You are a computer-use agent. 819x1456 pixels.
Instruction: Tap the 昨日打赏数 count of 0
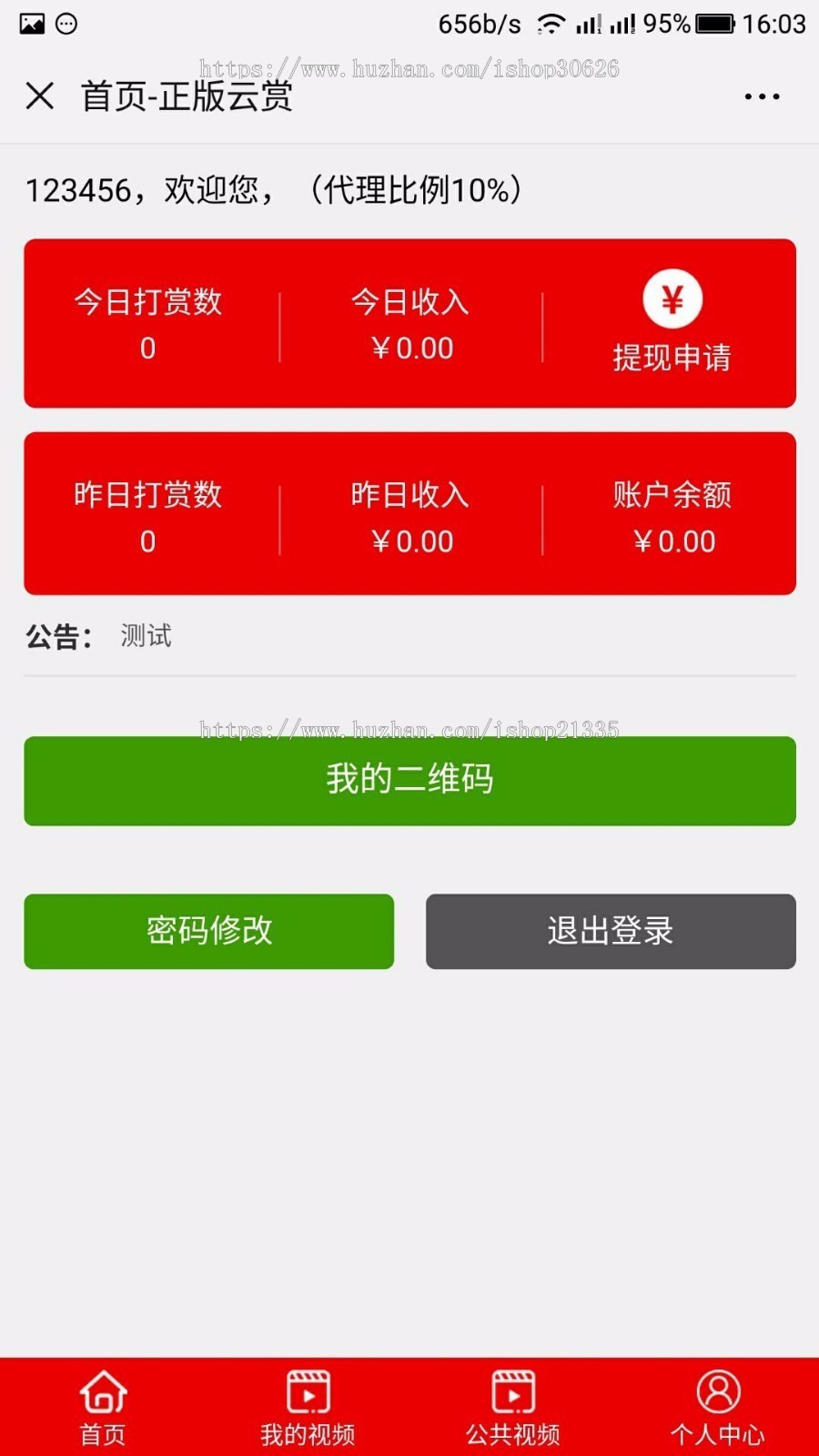click(147, 541)
